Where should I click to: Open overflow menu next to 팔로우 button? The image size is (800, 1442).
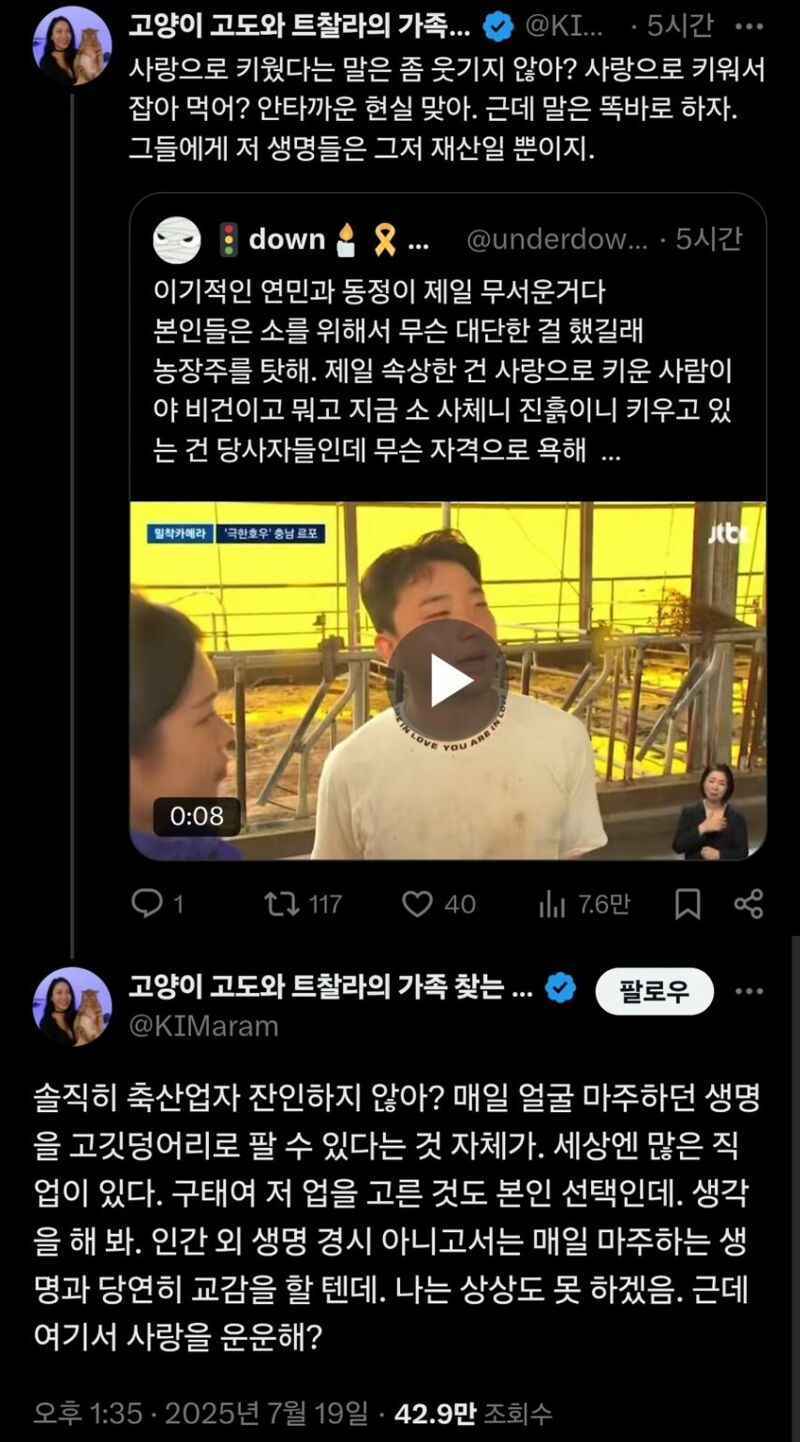coord(749,990)
